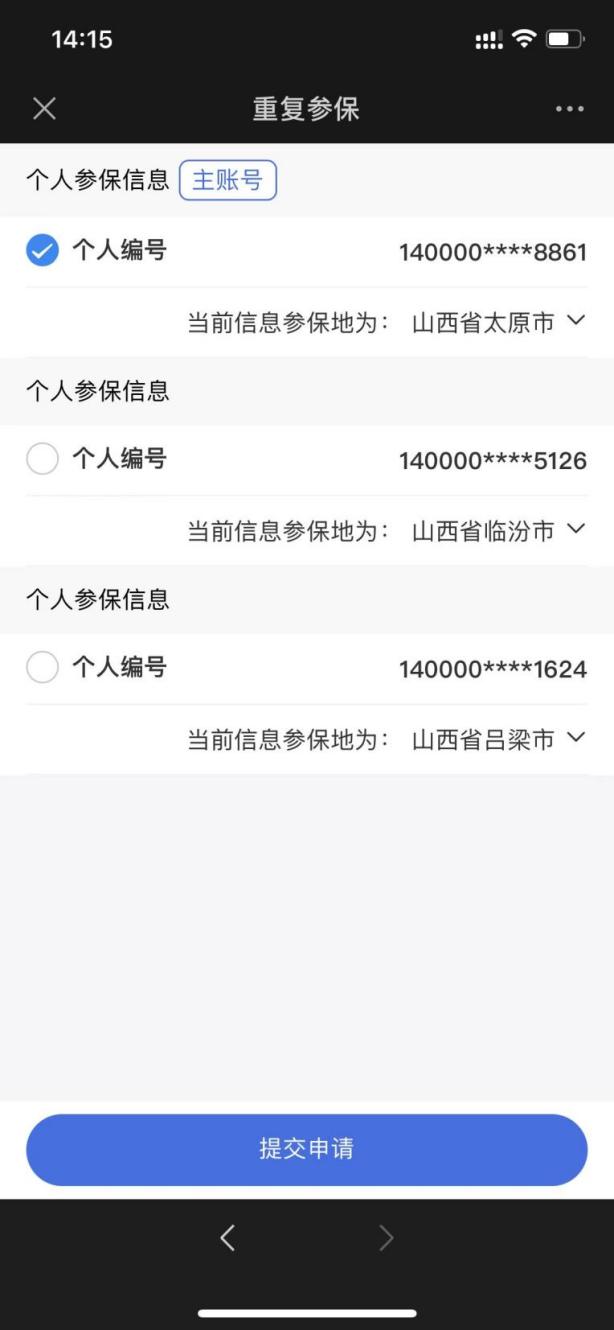Select the account ending in 5126
Image resolution: width=614 pixels, height=1330 pixels.
click(x=42, y=459)
